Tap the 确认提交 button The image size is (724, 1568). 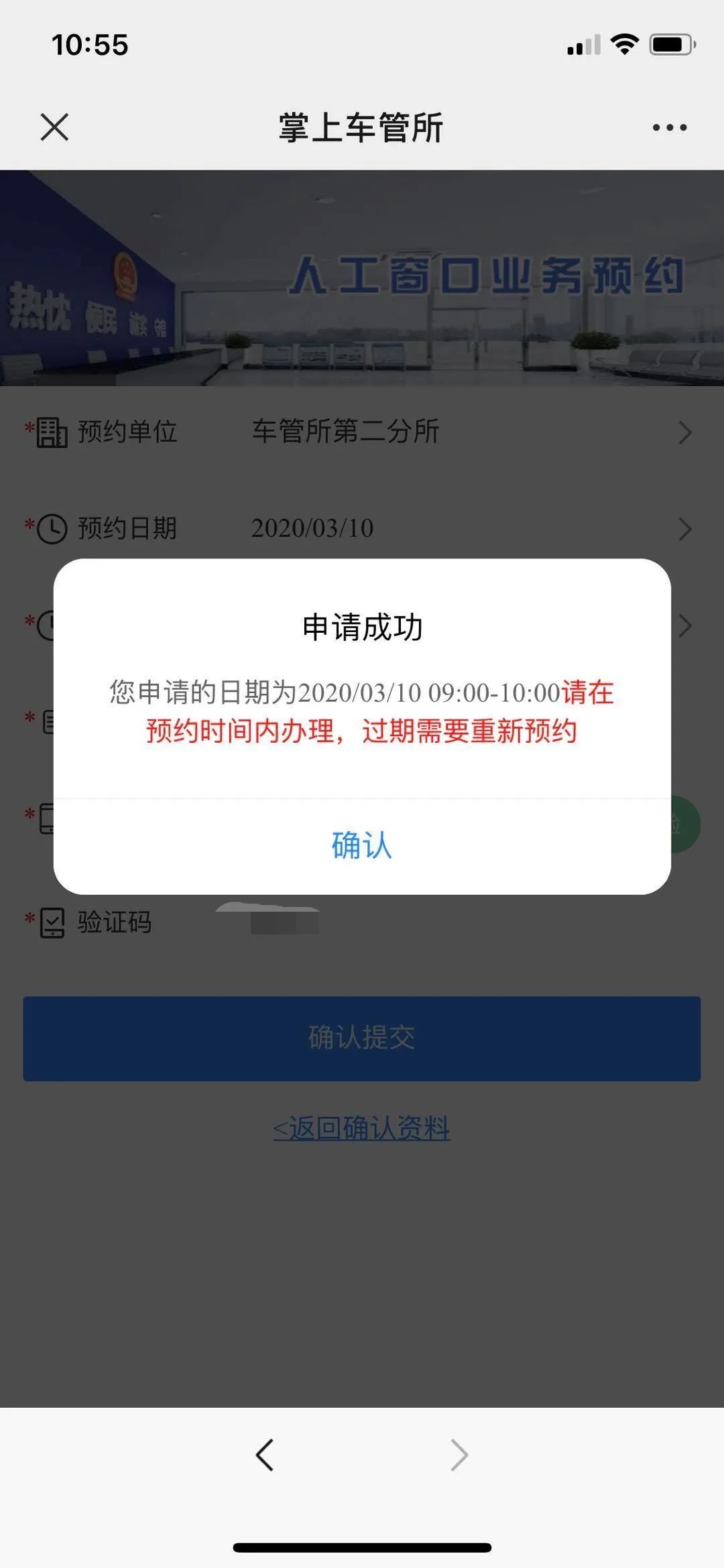coord(361,1038)
